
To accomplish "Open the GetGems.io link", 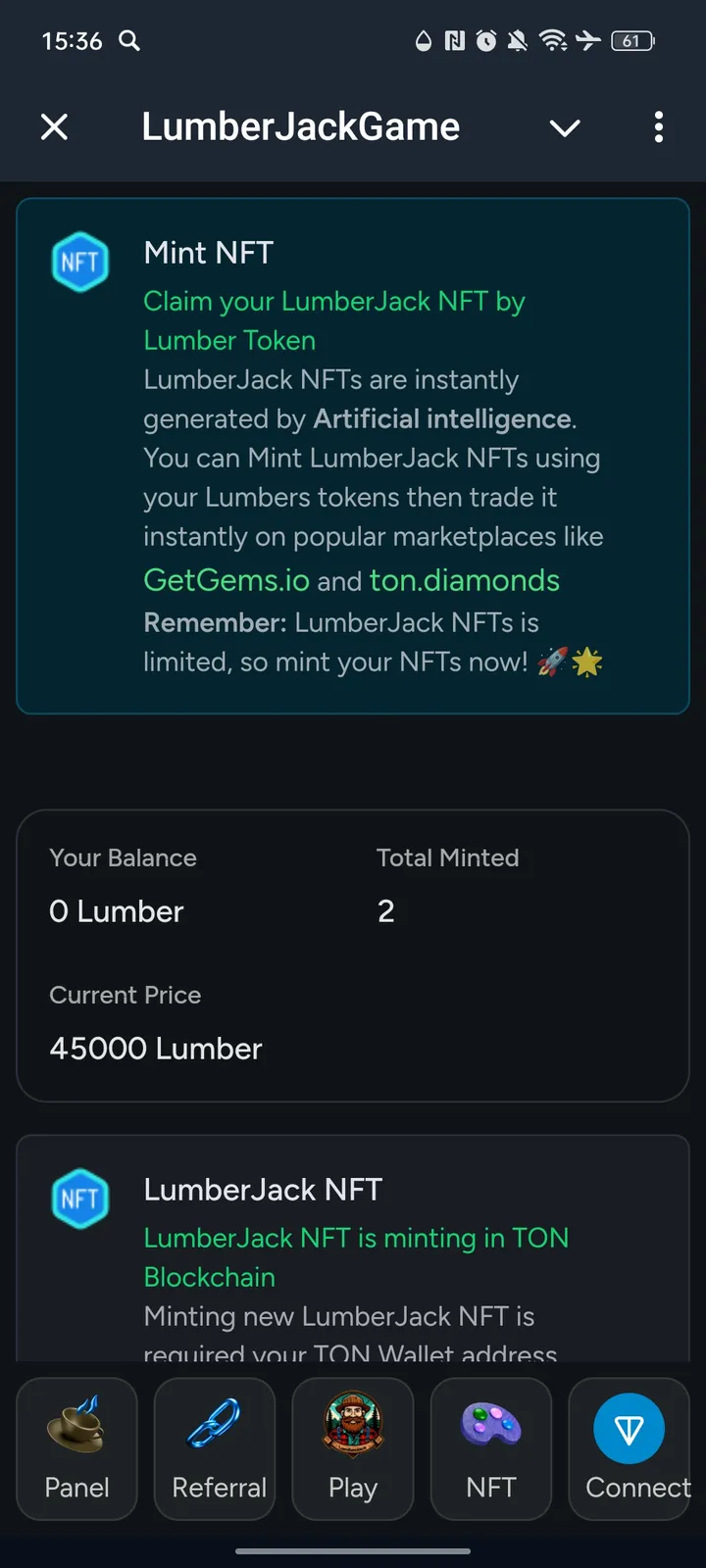I will [x=227, y=580].
